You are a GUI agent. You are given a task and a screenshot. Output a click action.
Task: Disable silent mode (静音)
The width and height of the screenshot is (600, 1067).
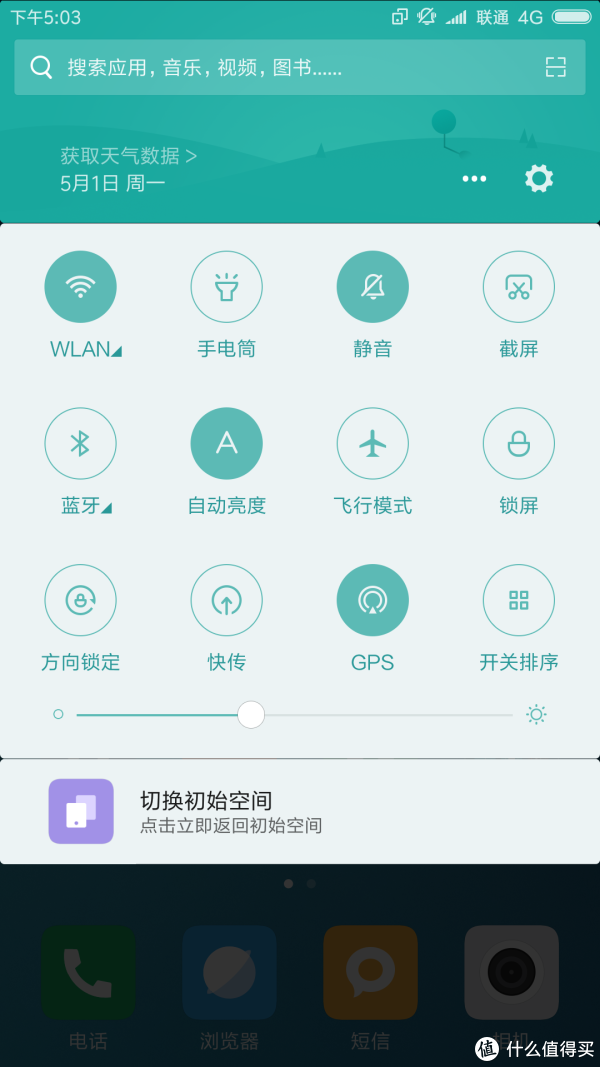[373, 287]
